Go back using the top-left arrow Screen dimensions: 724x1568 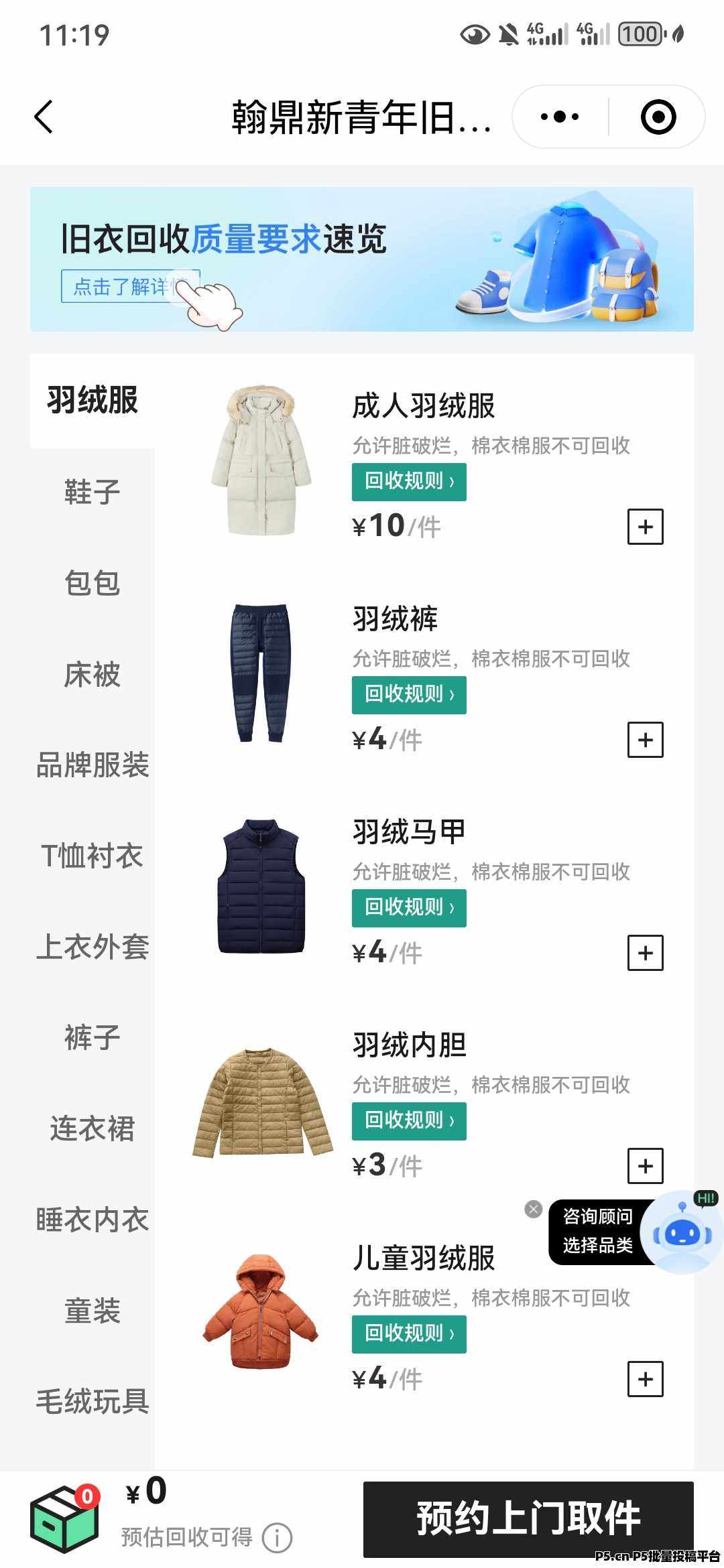(x=44, y=117)
